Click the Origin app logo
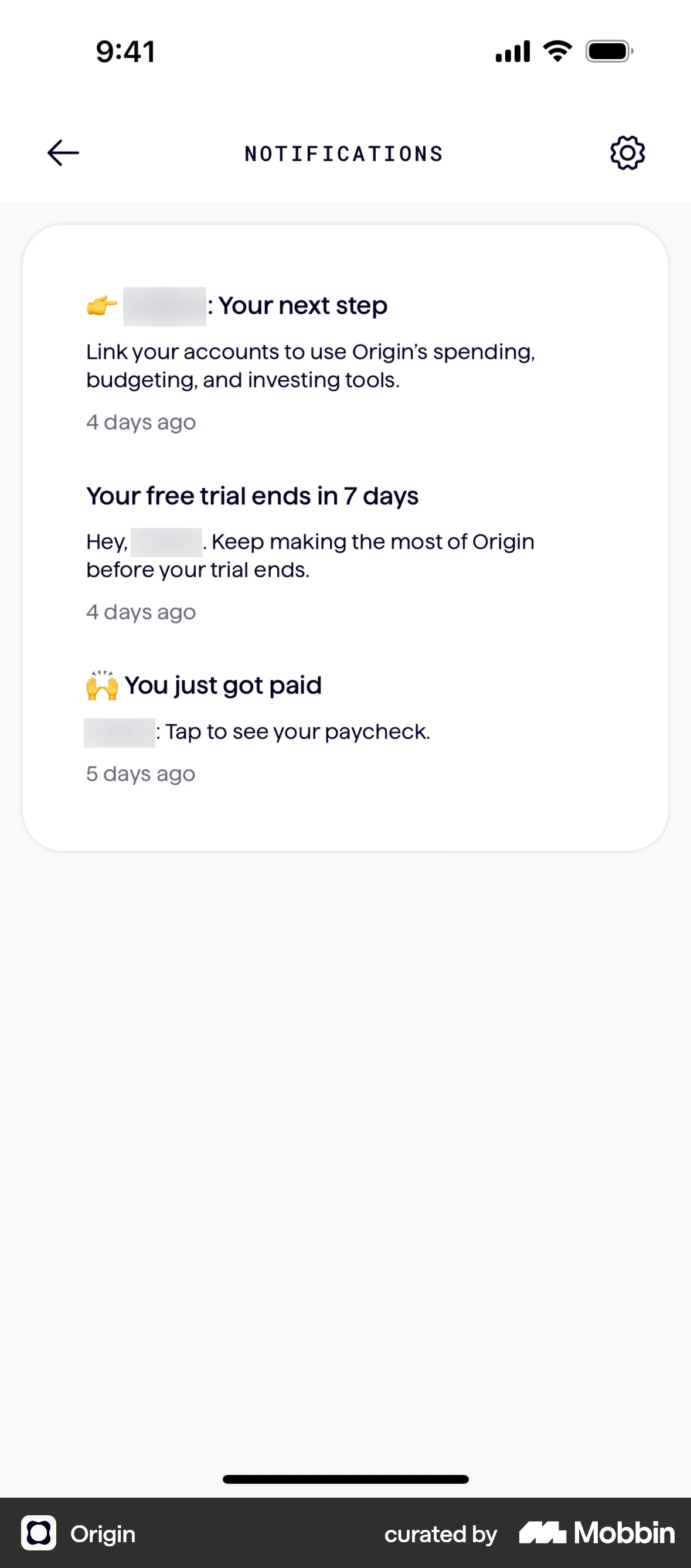This screenshot has height=1568, width=691. coord(40,1534)
